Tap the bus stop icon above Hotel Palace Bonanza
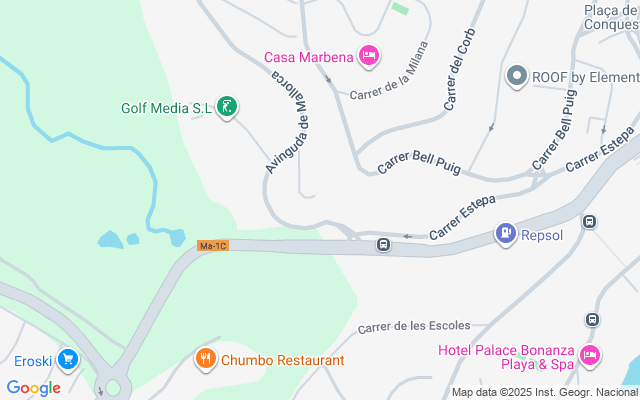 591,319
